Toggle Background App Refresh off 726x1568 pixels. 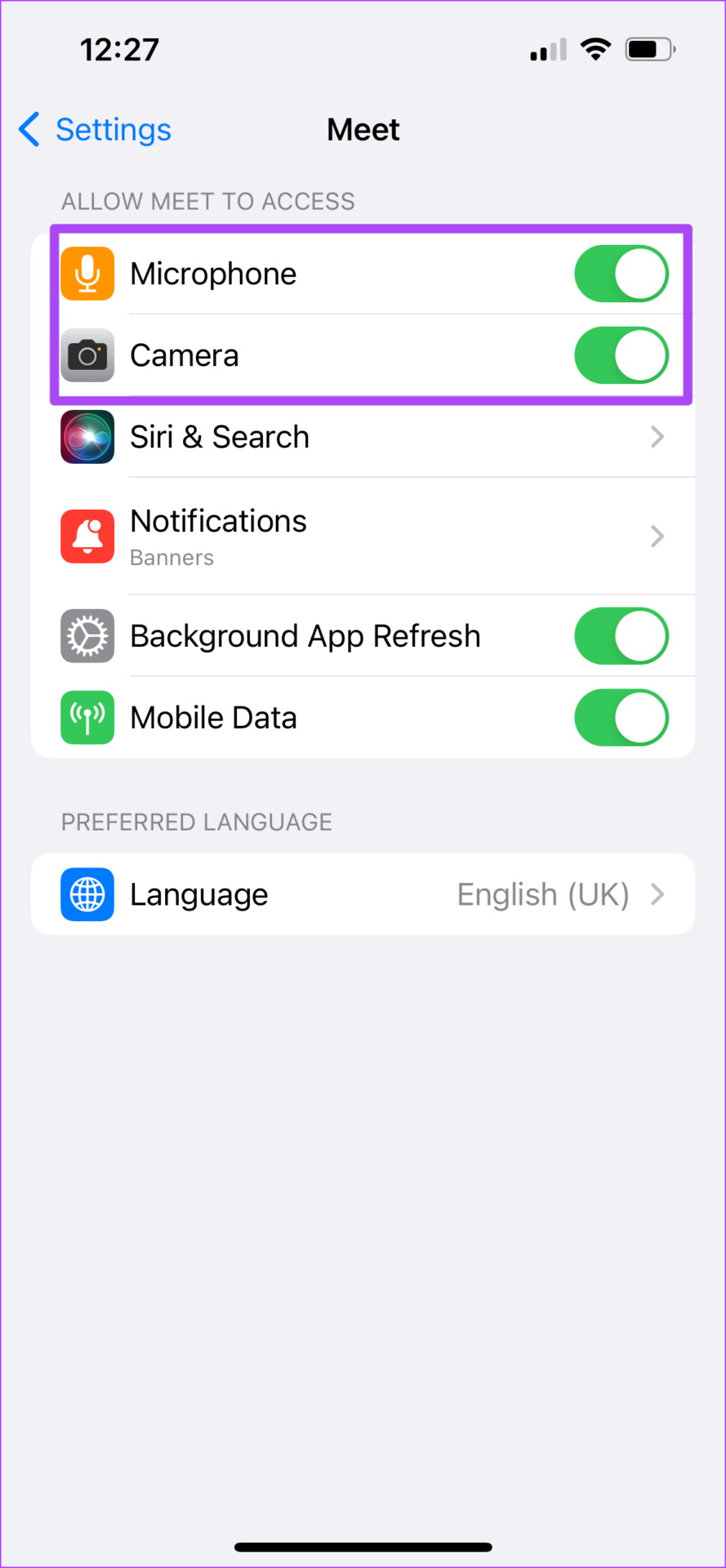621,636
